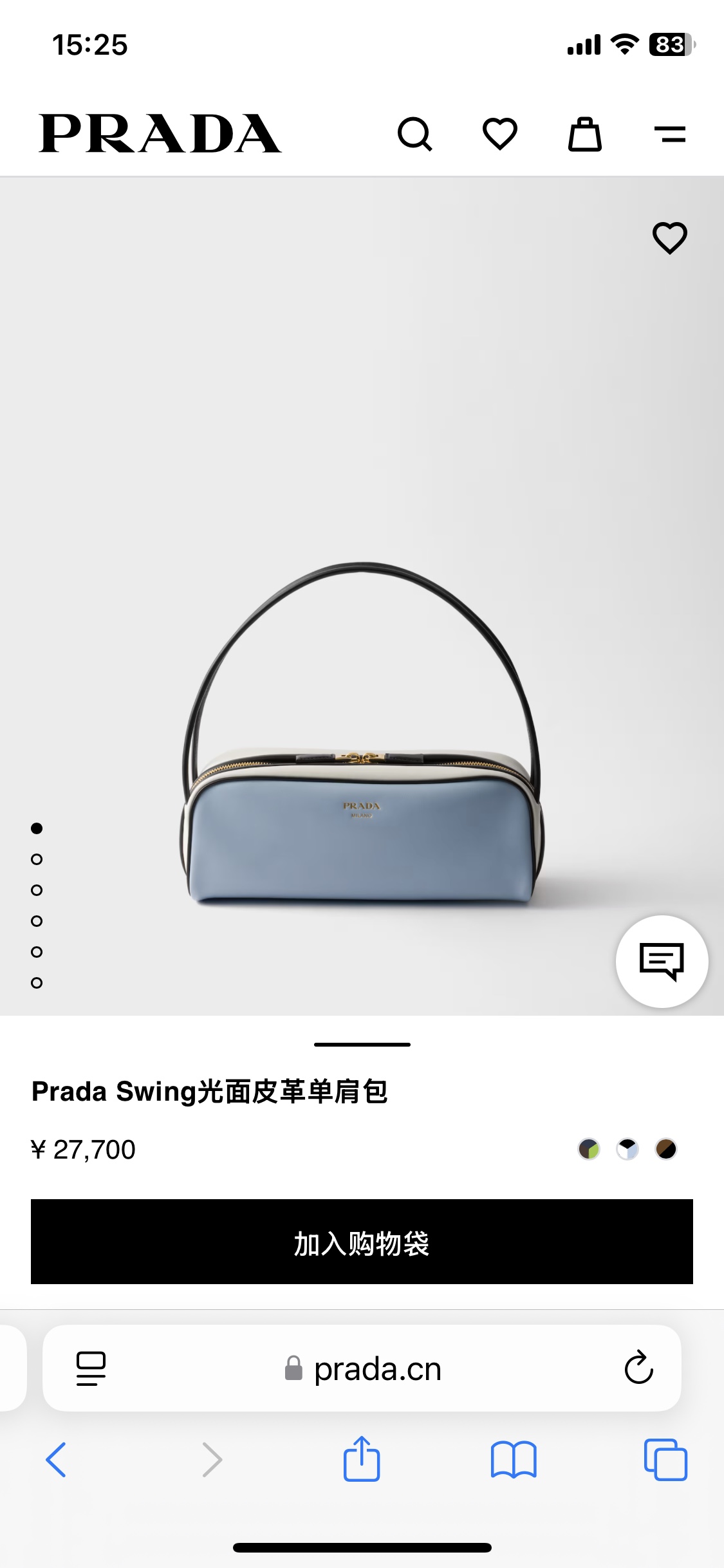Open the customer chat bubble
The width and height of the screenshot is (724, 1568).
[662, 961]
